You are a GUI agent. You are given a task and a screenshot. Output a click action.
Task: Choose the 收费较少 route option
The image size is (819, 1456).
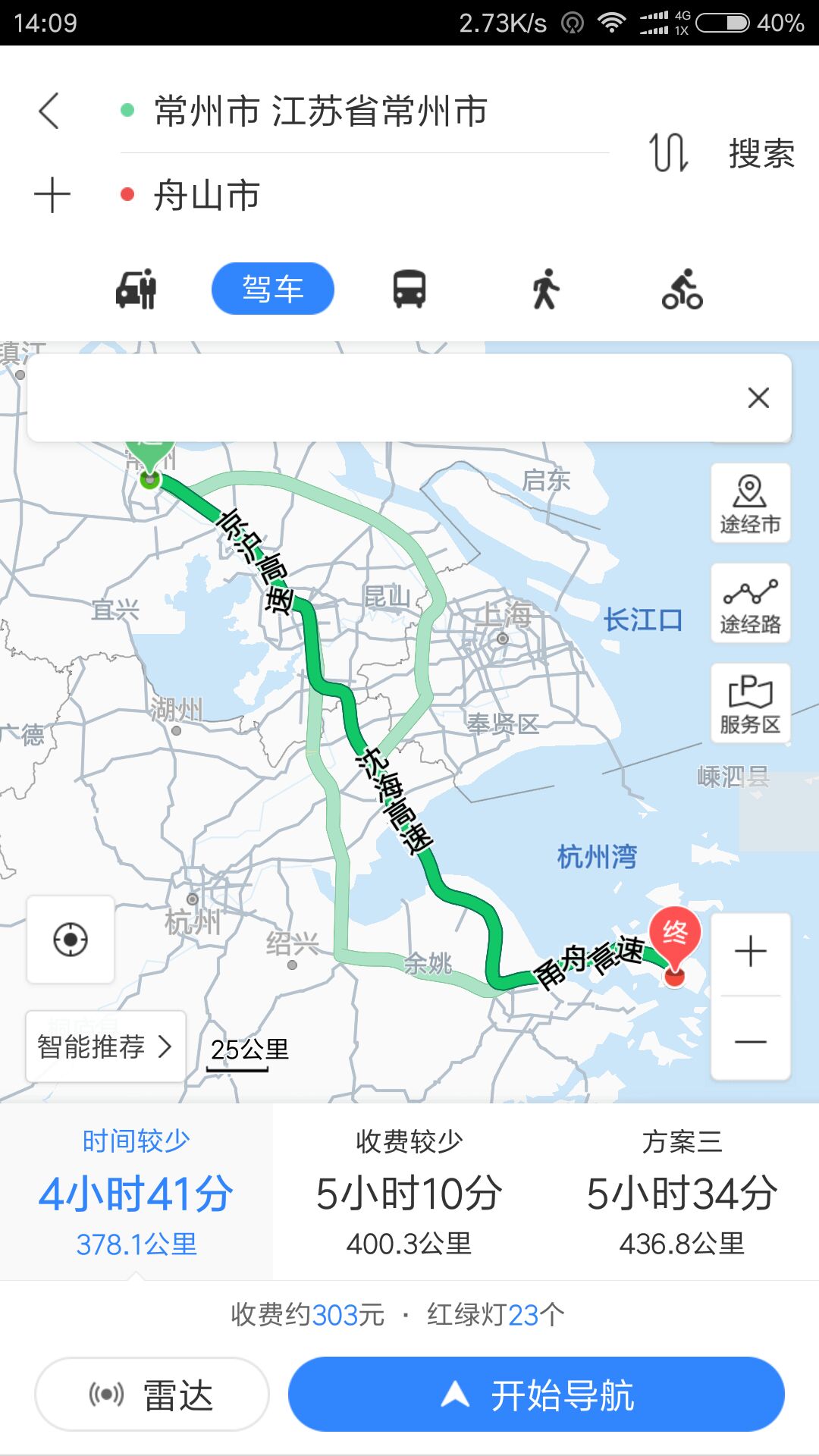point(409,1192)
